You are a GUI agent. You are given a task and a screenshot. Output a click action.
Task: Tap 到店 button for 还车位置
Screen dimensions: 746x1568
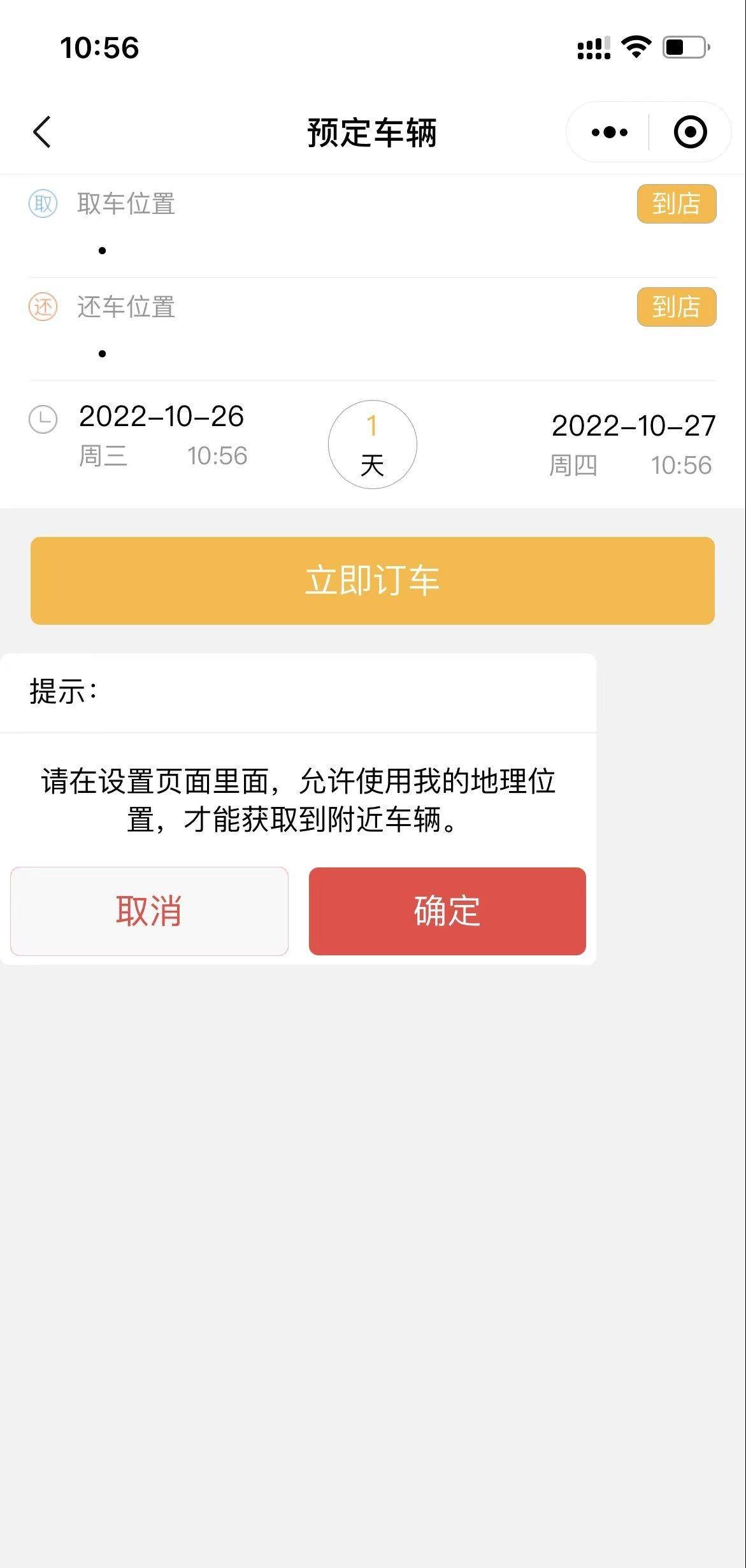point(676,307)
